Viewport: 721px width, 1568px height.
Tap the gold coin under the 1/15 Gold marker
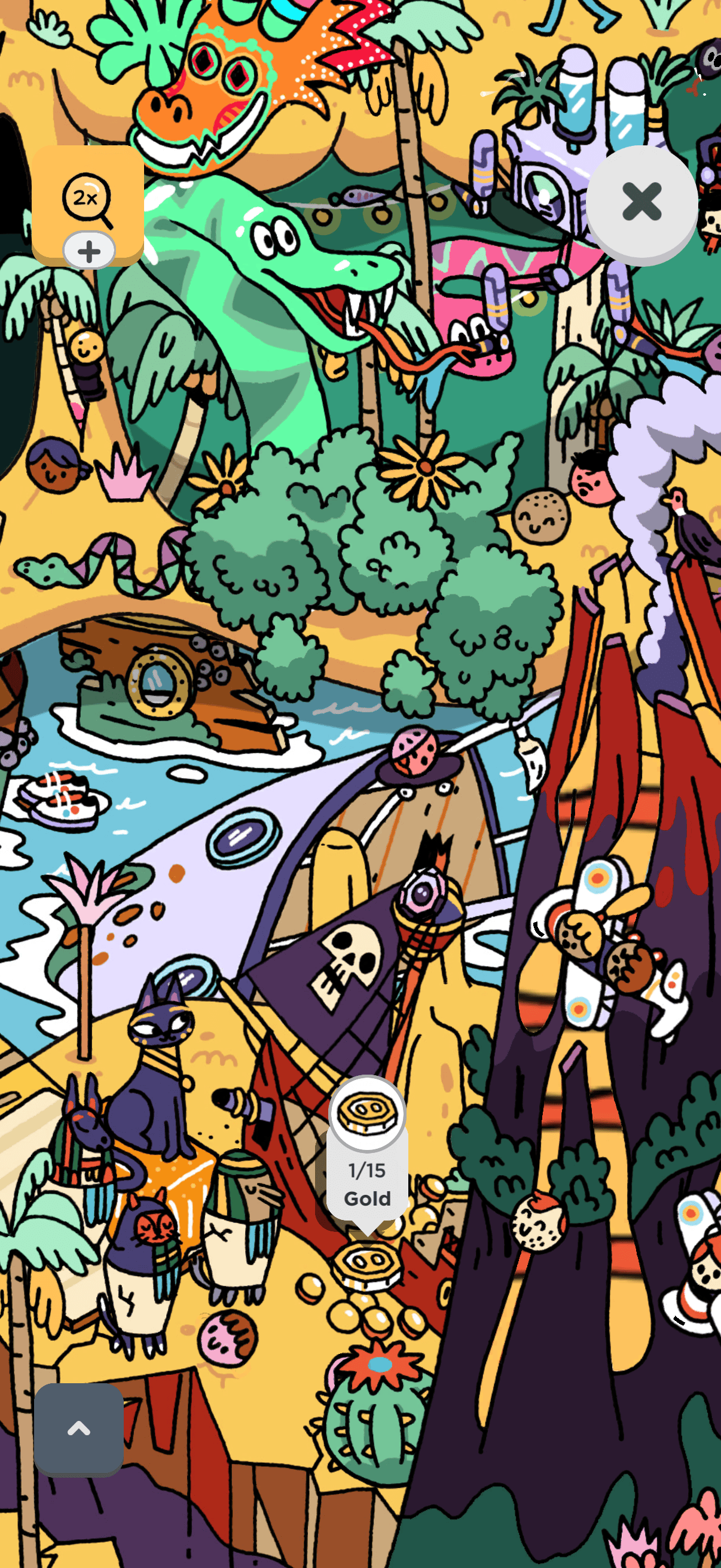pos(367,1265)
